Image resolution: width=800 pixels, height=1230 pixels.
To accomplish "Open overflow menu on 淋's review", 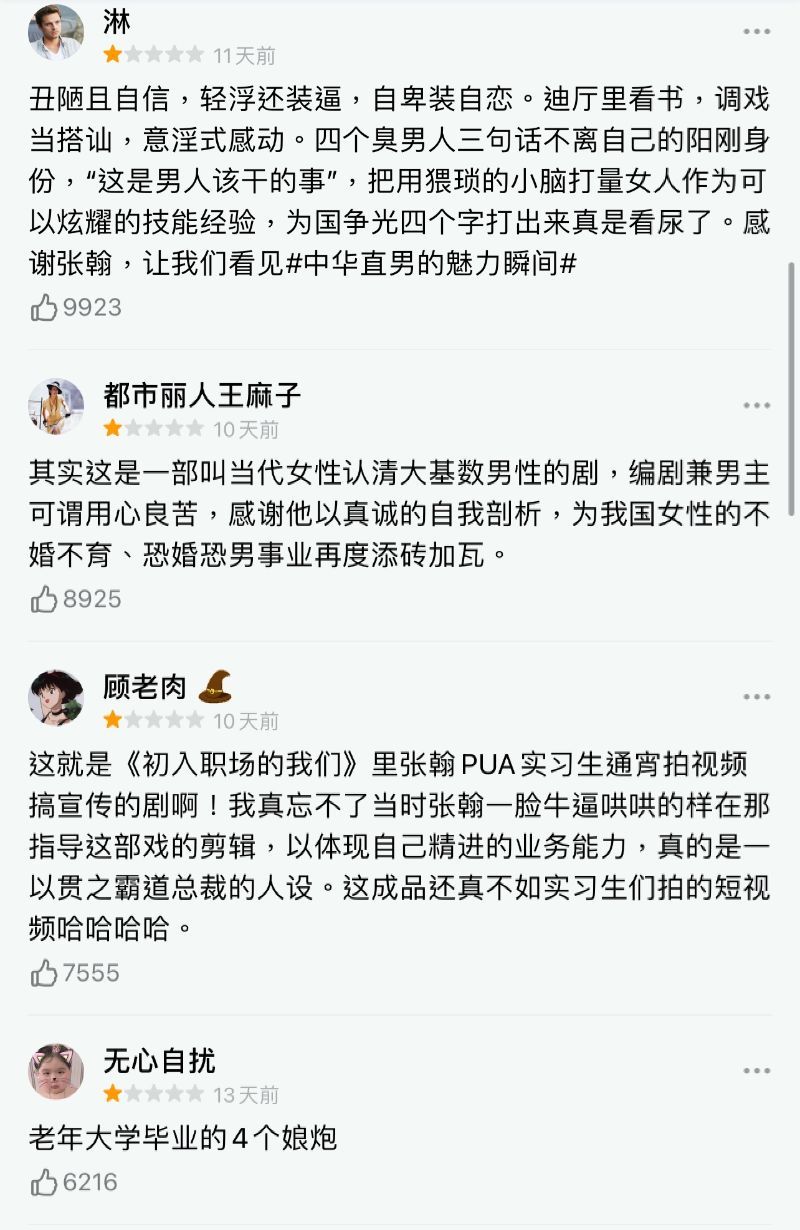I will click(x=756, y=32).
